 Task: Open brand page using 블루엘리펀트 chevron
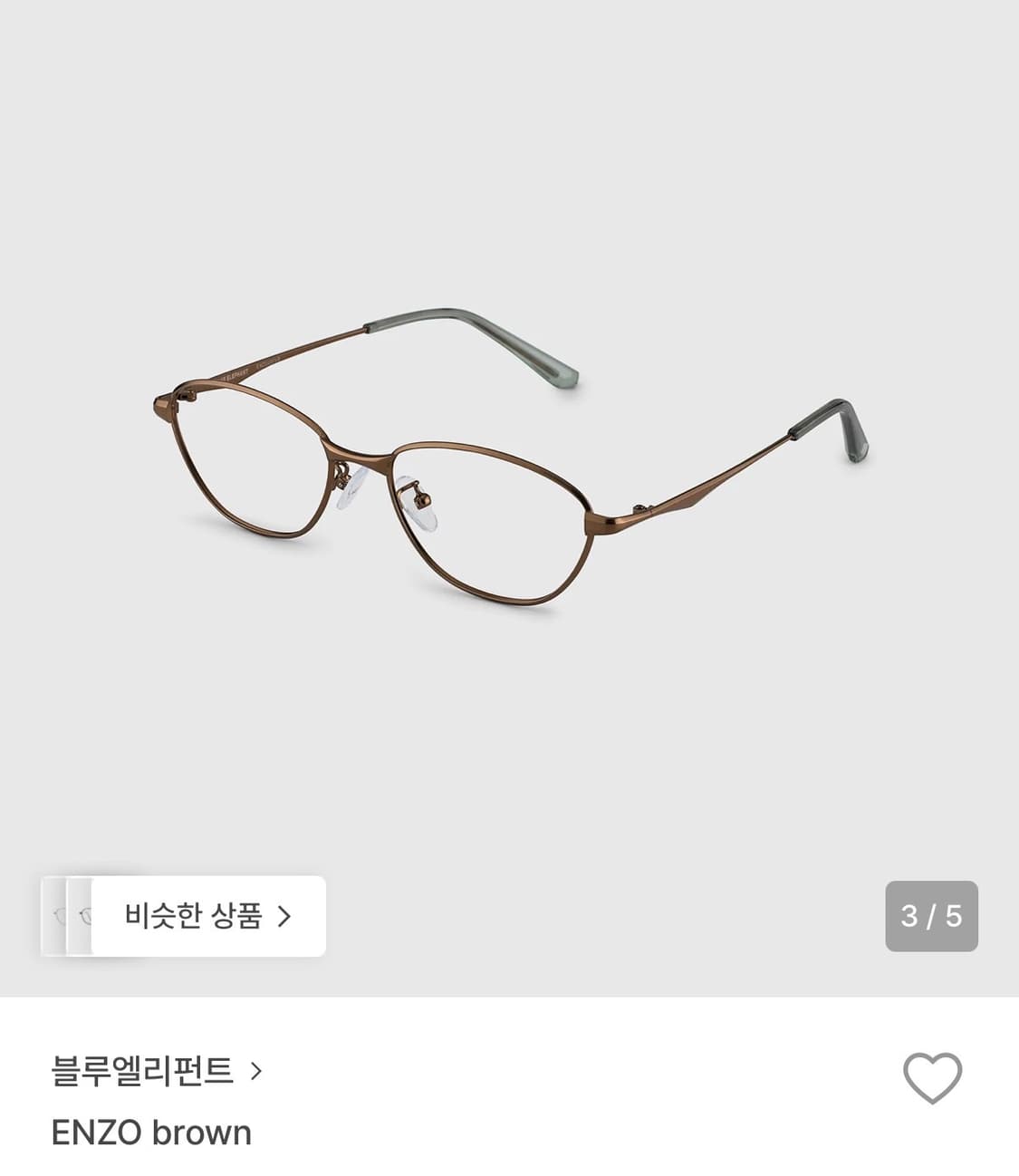coord(260,1072)
